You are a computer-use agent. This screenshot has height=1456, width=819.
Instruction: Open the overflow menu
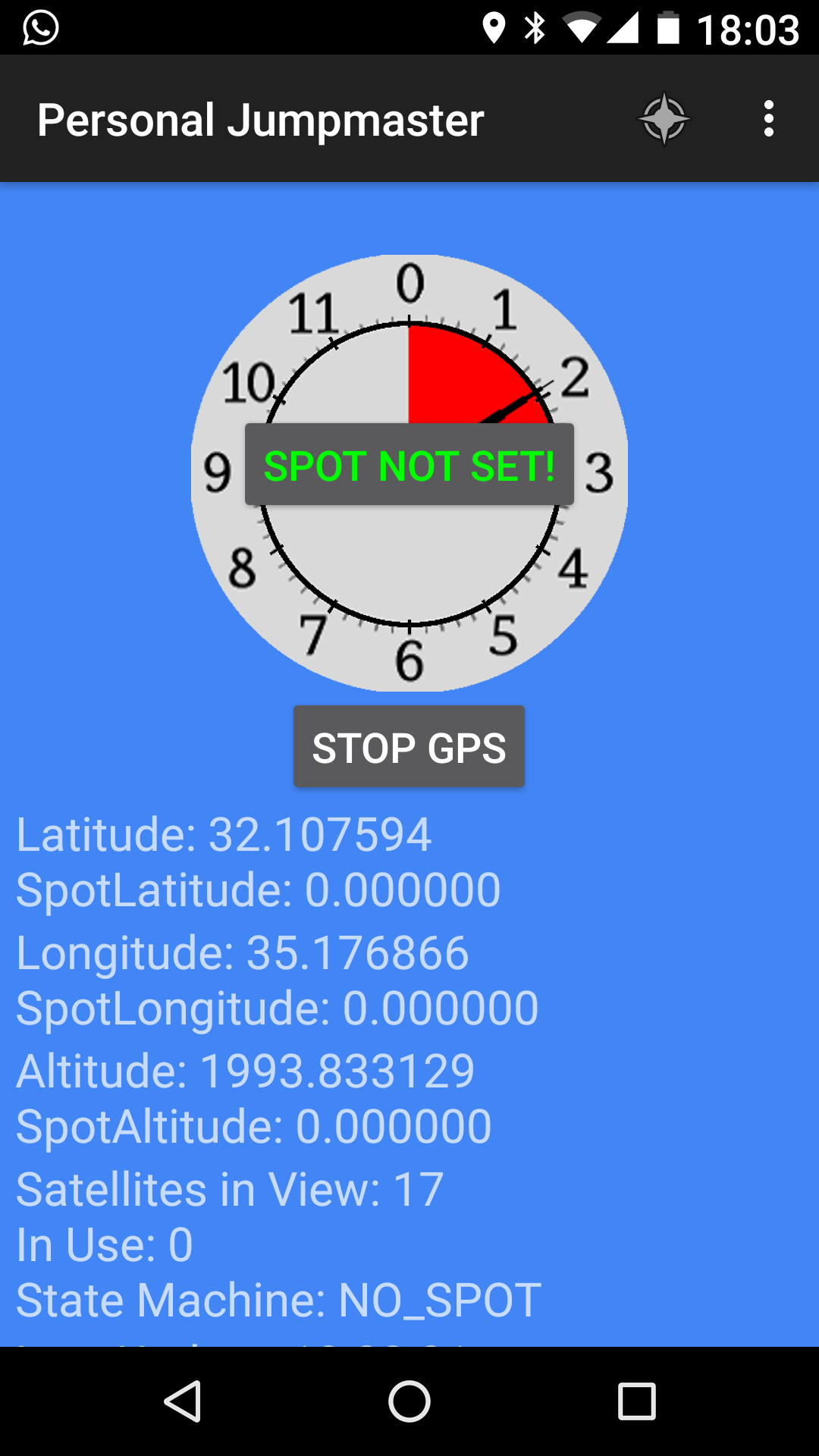point(769,119)
